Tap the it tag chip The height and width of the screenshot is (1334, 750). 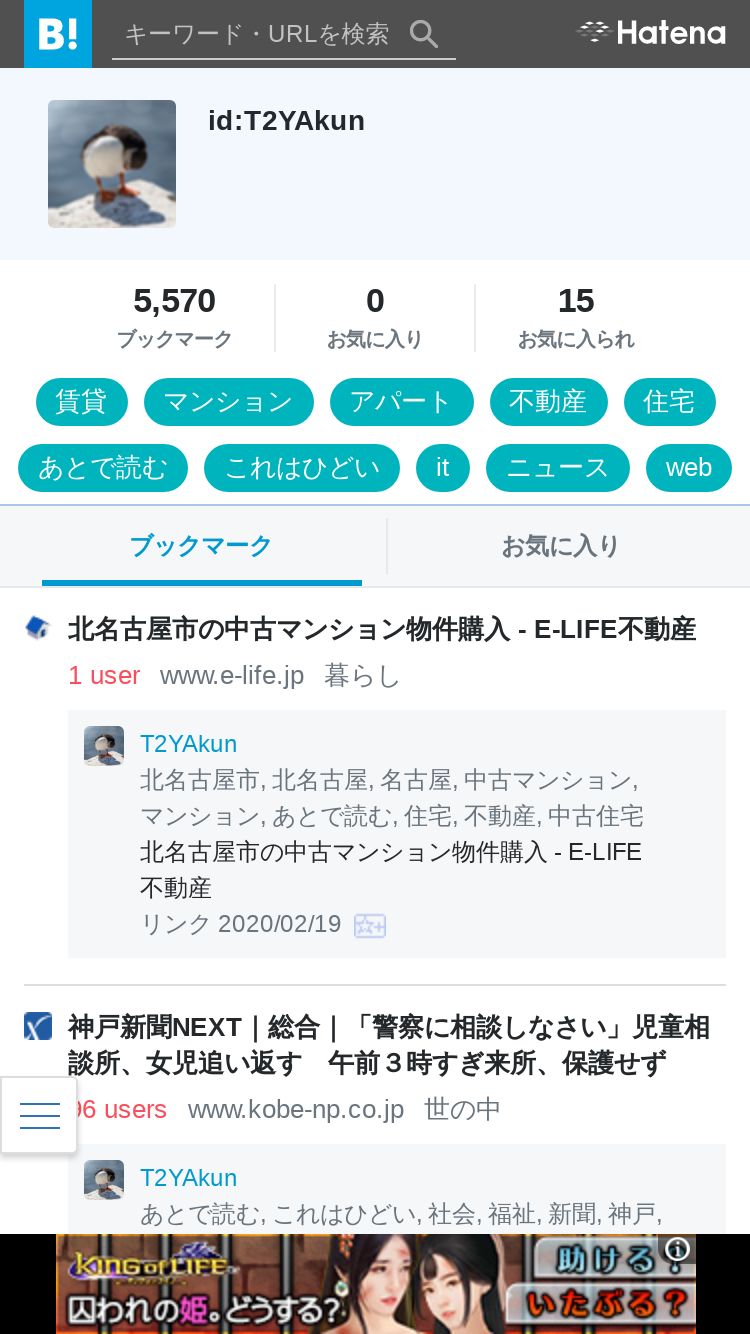click(x=443, y=468)
